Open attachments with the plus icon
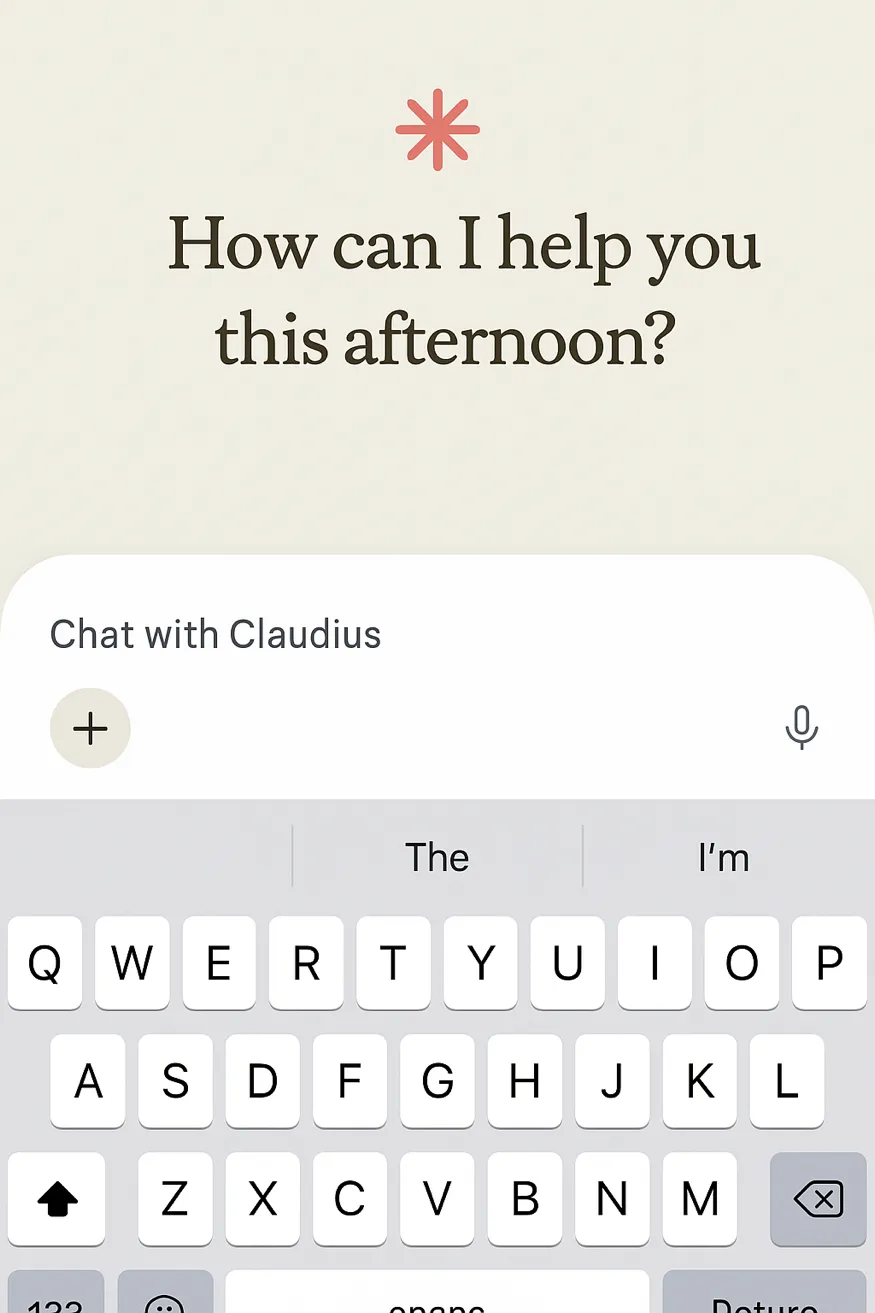Viewport: 875px width, 1313px height. click(x=90, y=728)
